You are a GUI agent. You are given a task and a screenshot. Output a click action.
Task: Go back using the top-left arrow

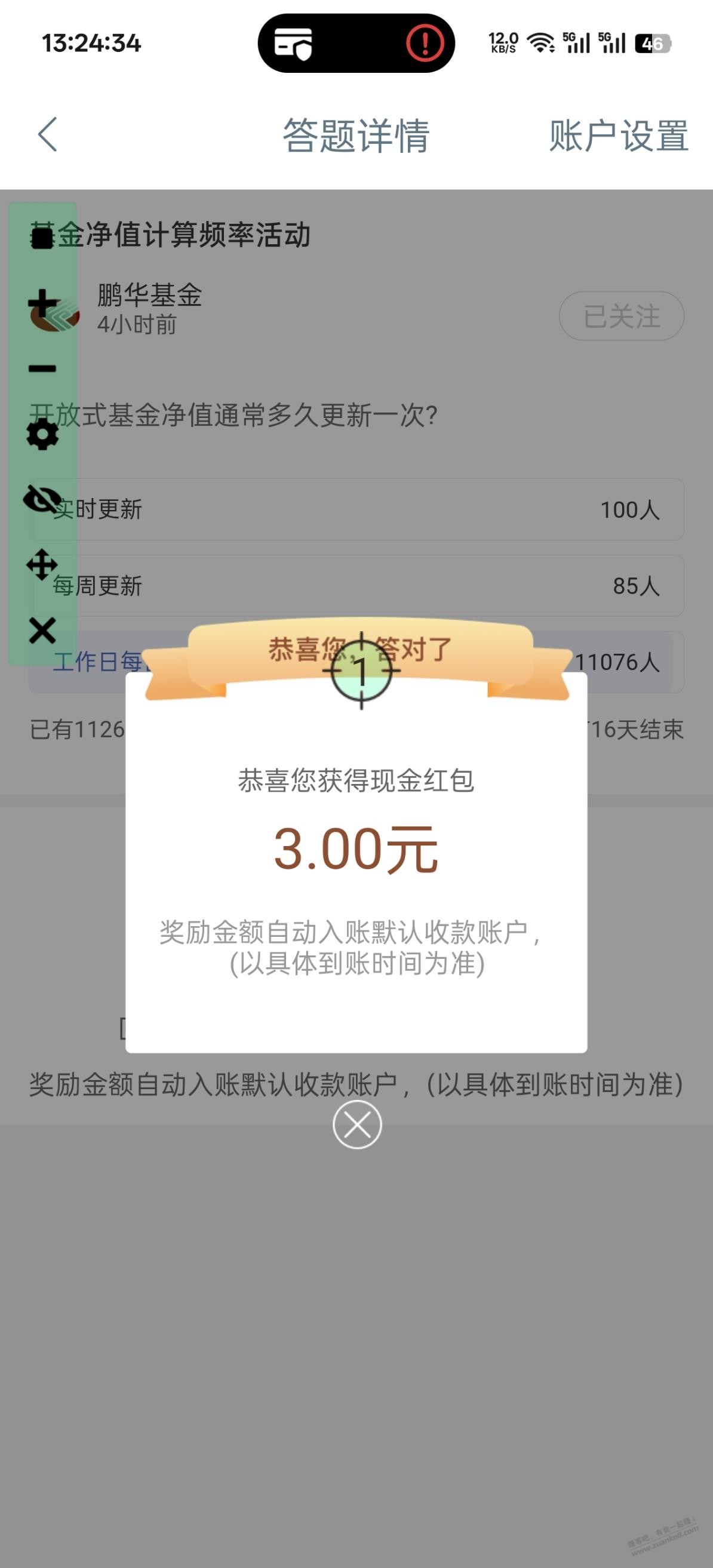pos(48,134)
